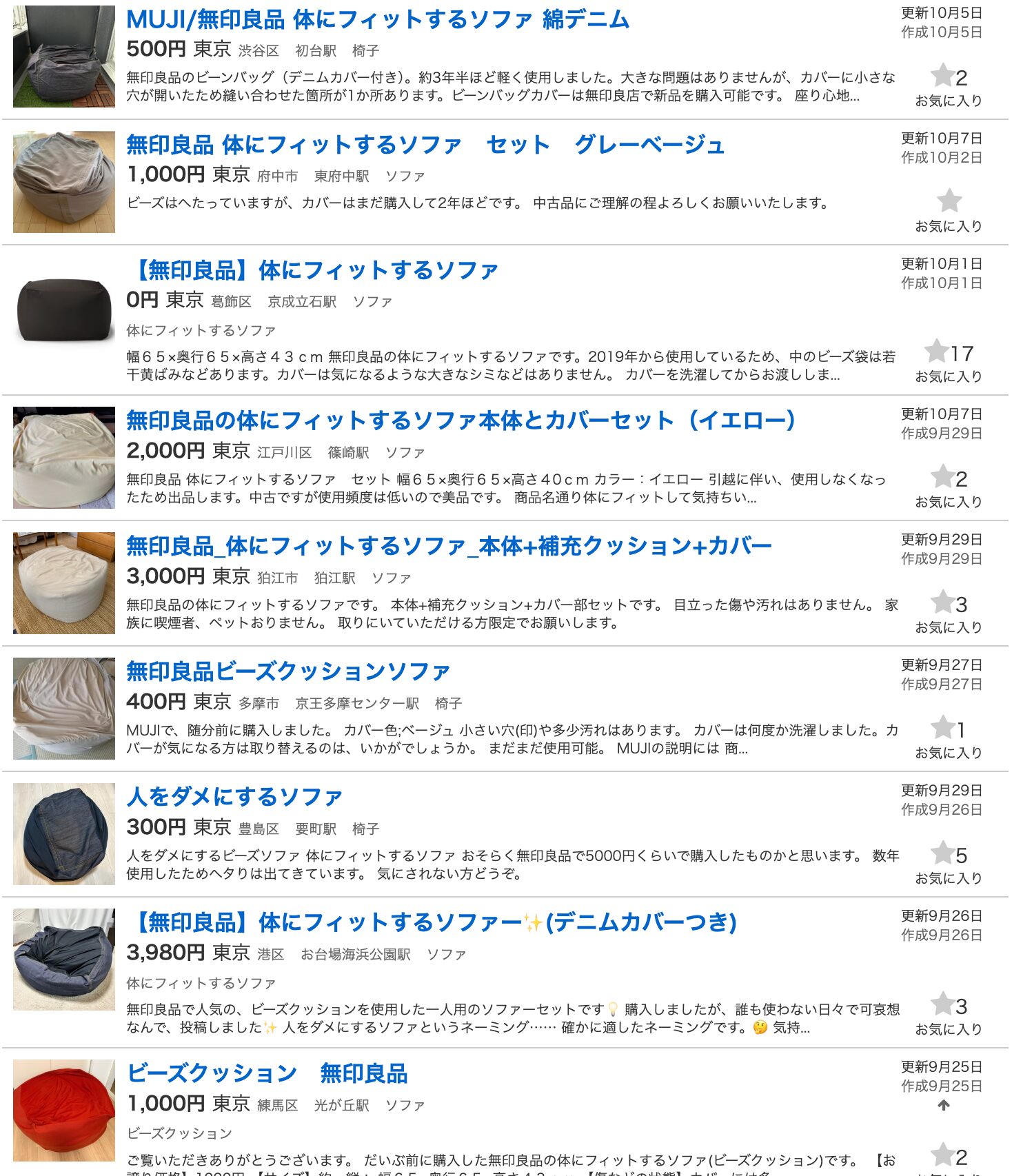
Task: Favorite the 400円 多摩市 listing
Action: click(942, 728)
